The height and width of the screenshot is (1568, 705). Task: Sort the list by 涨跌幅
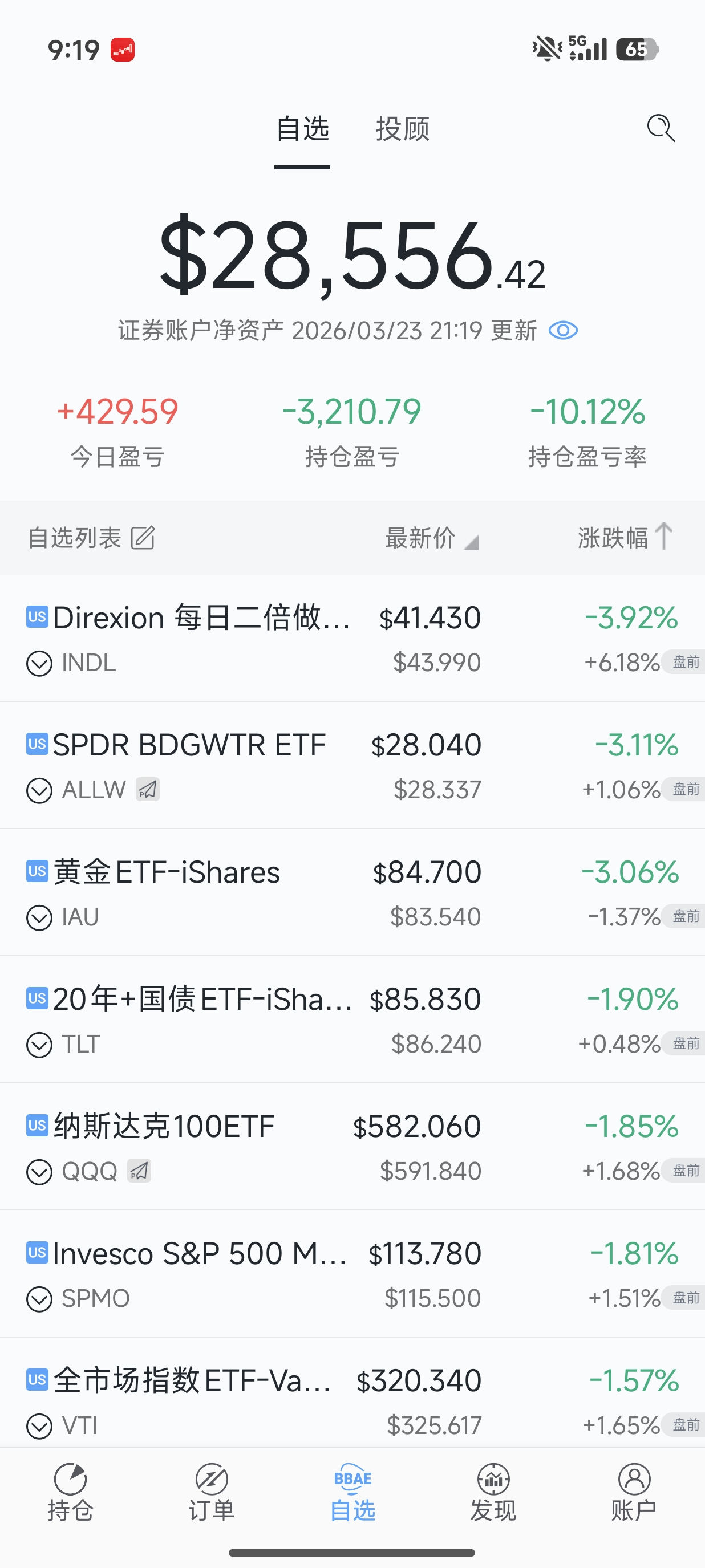point(624,538)
